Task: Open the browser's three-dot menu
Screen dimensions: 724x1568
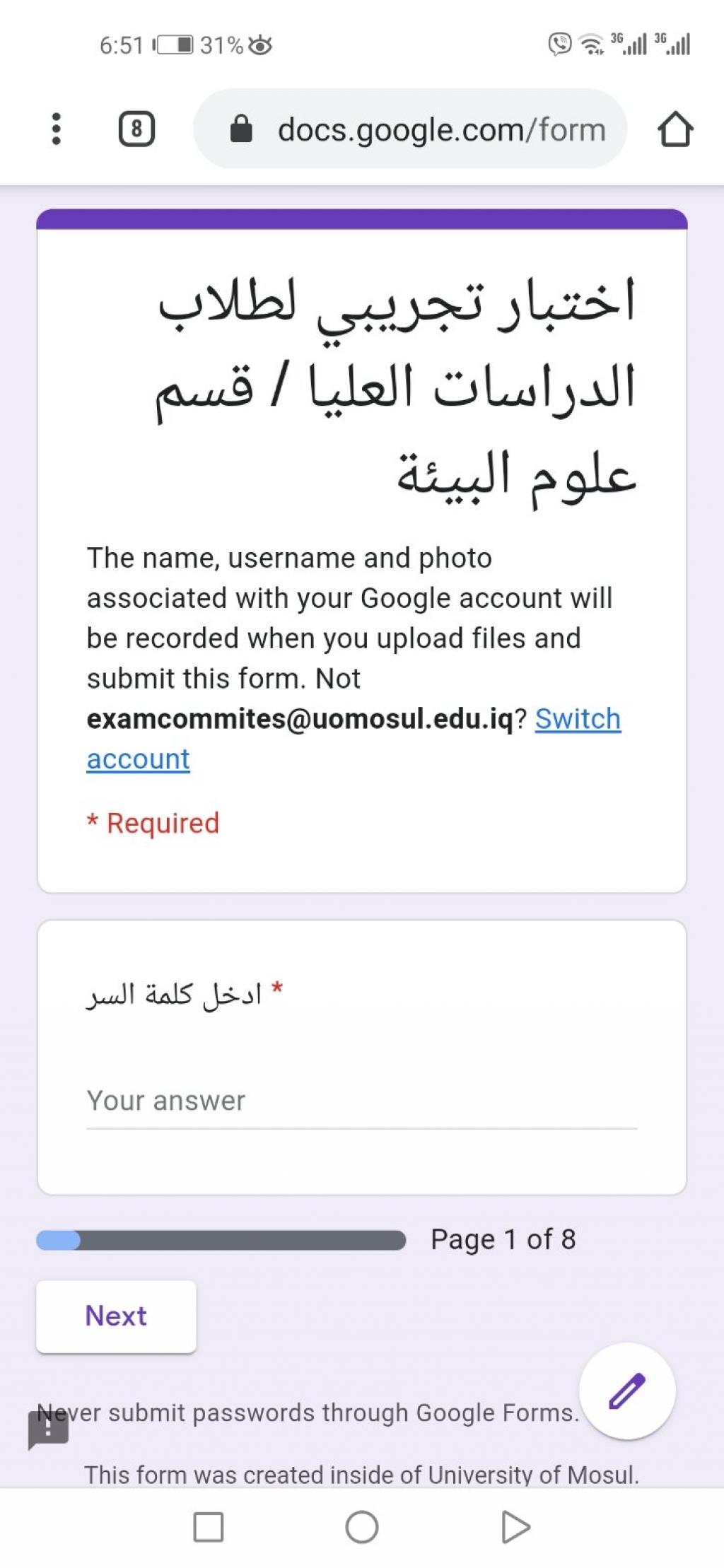Action: click(57, 129)
